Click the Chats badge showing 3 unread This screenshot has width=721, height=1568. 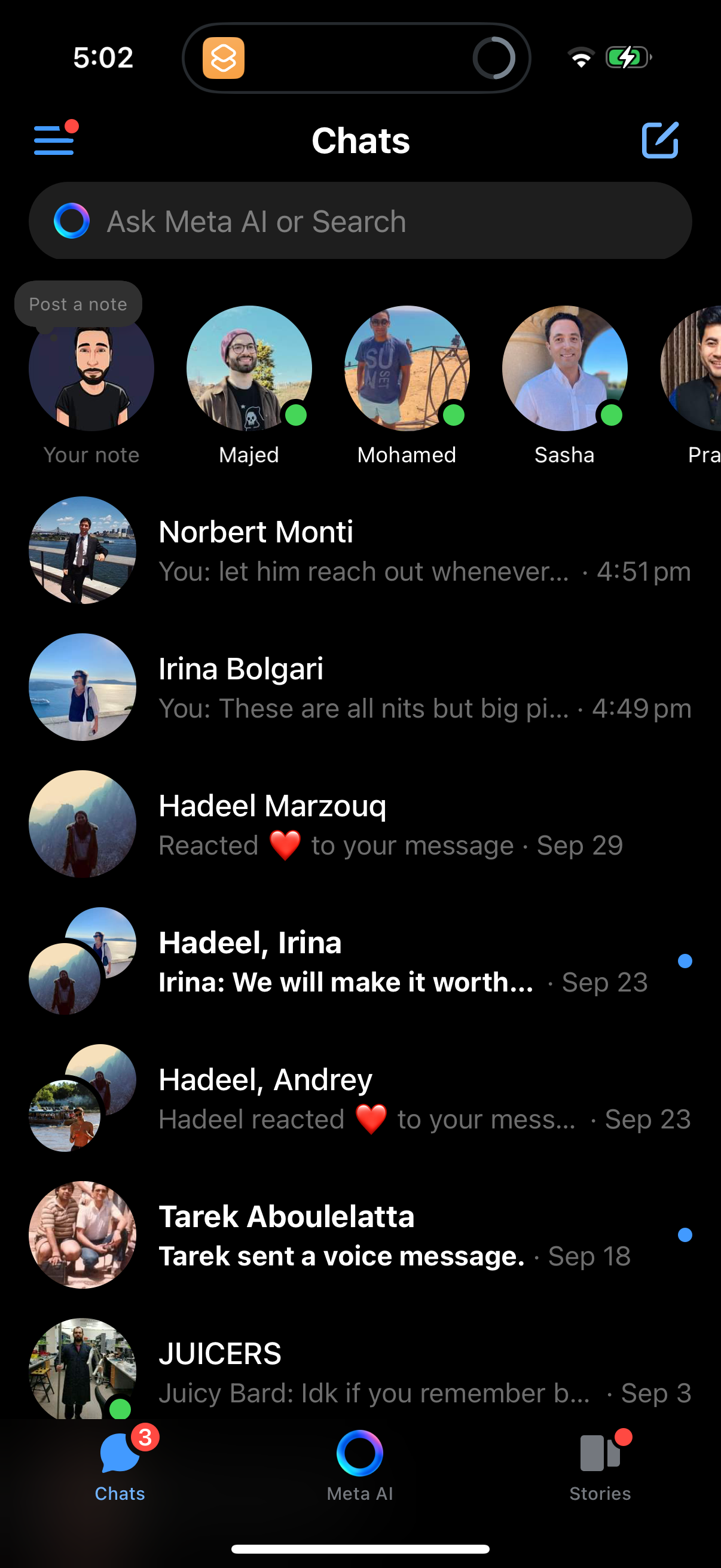[145, 1438]
